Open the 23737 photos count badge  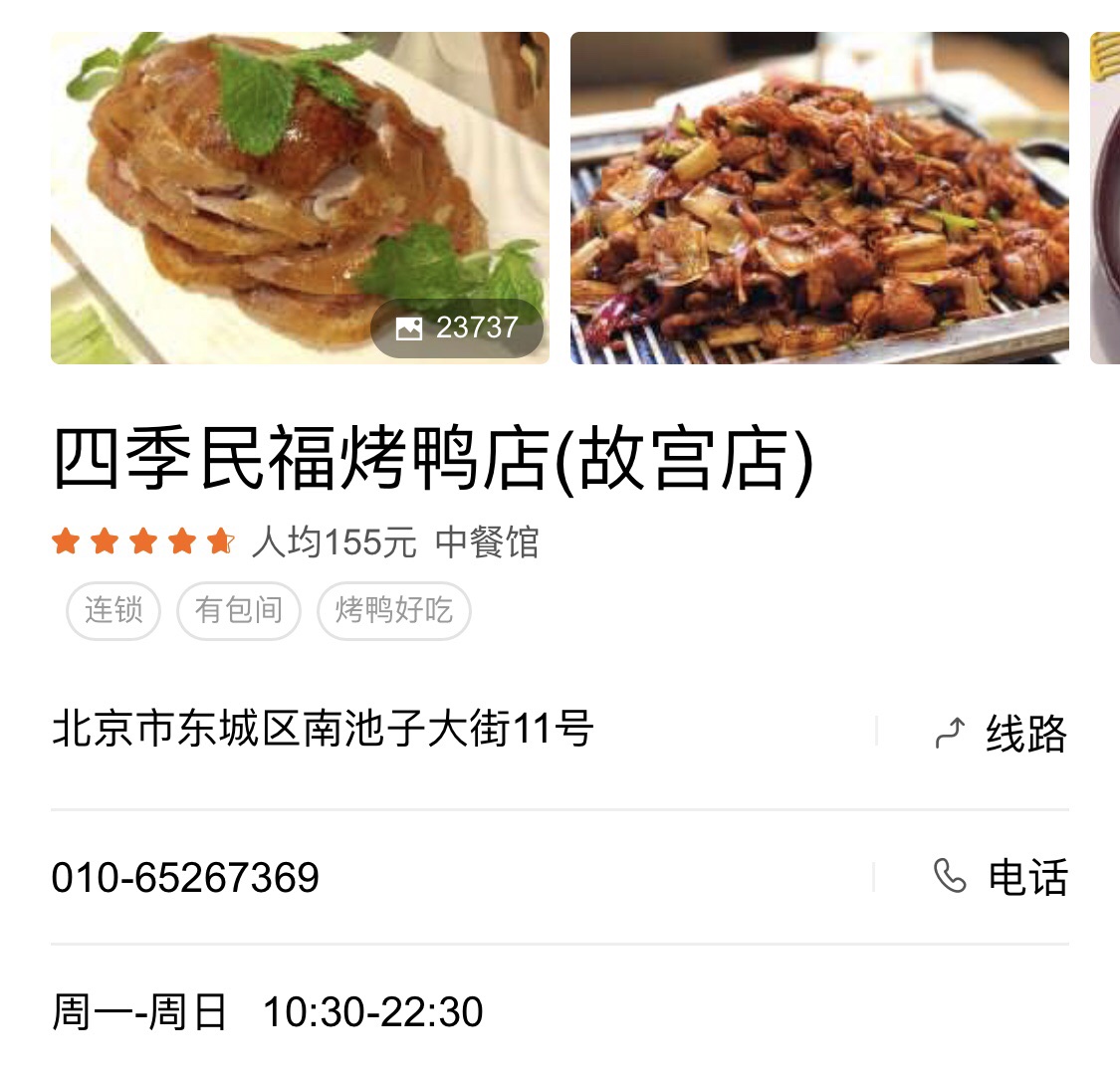tap(458, 327)
